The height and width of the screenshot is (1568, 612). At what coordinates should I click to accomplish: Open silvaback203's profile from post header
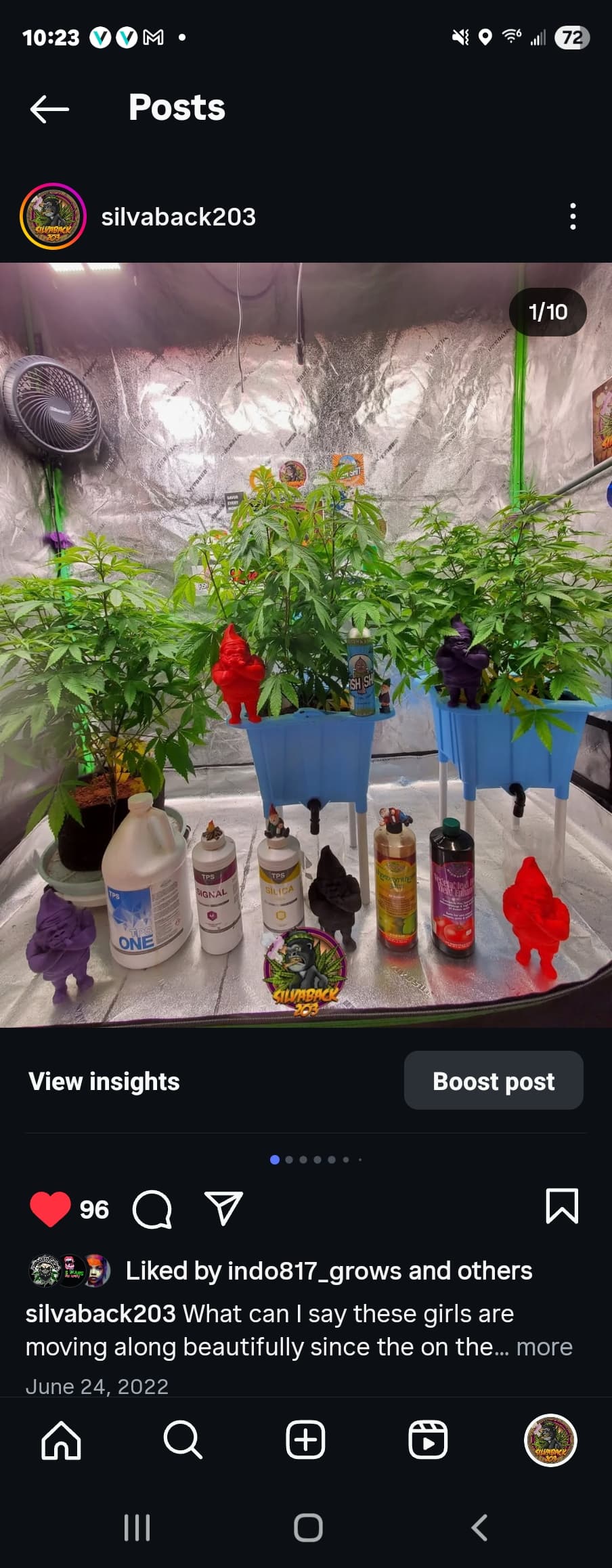[178, 217]
